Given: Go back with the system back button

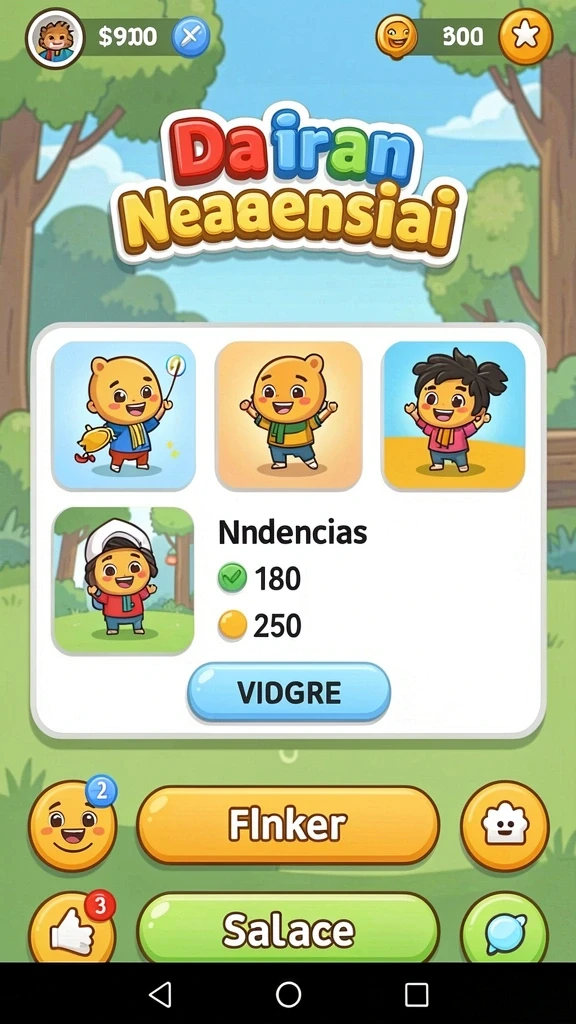Looking at the screenshot, I should (x=160, y=995).
